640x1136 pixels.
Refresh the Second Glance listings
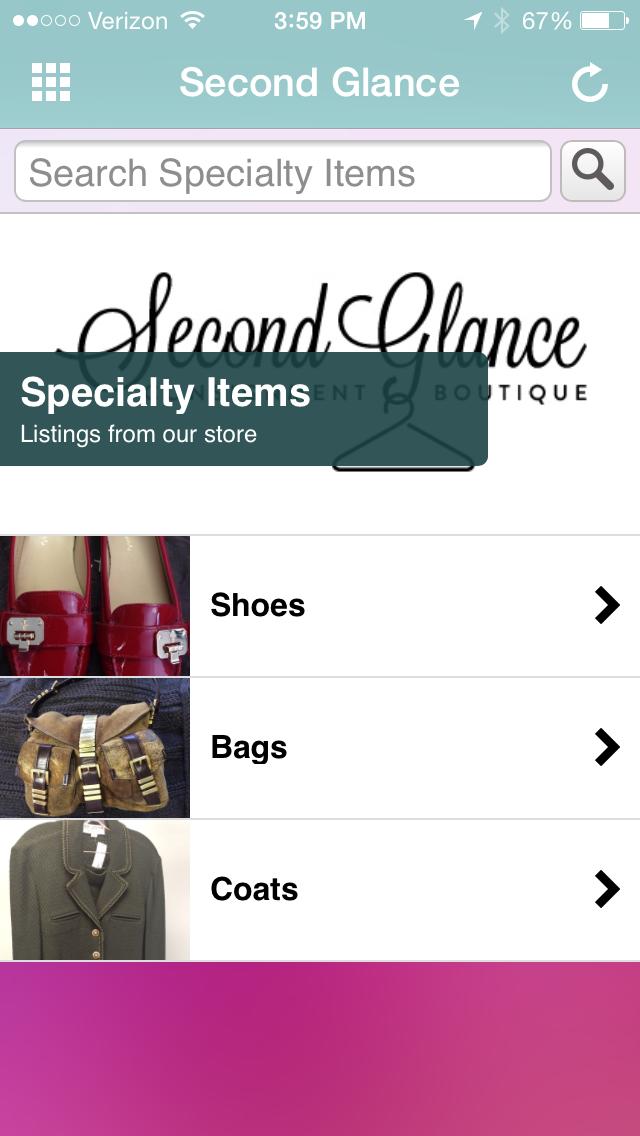[x=589, y=83]
